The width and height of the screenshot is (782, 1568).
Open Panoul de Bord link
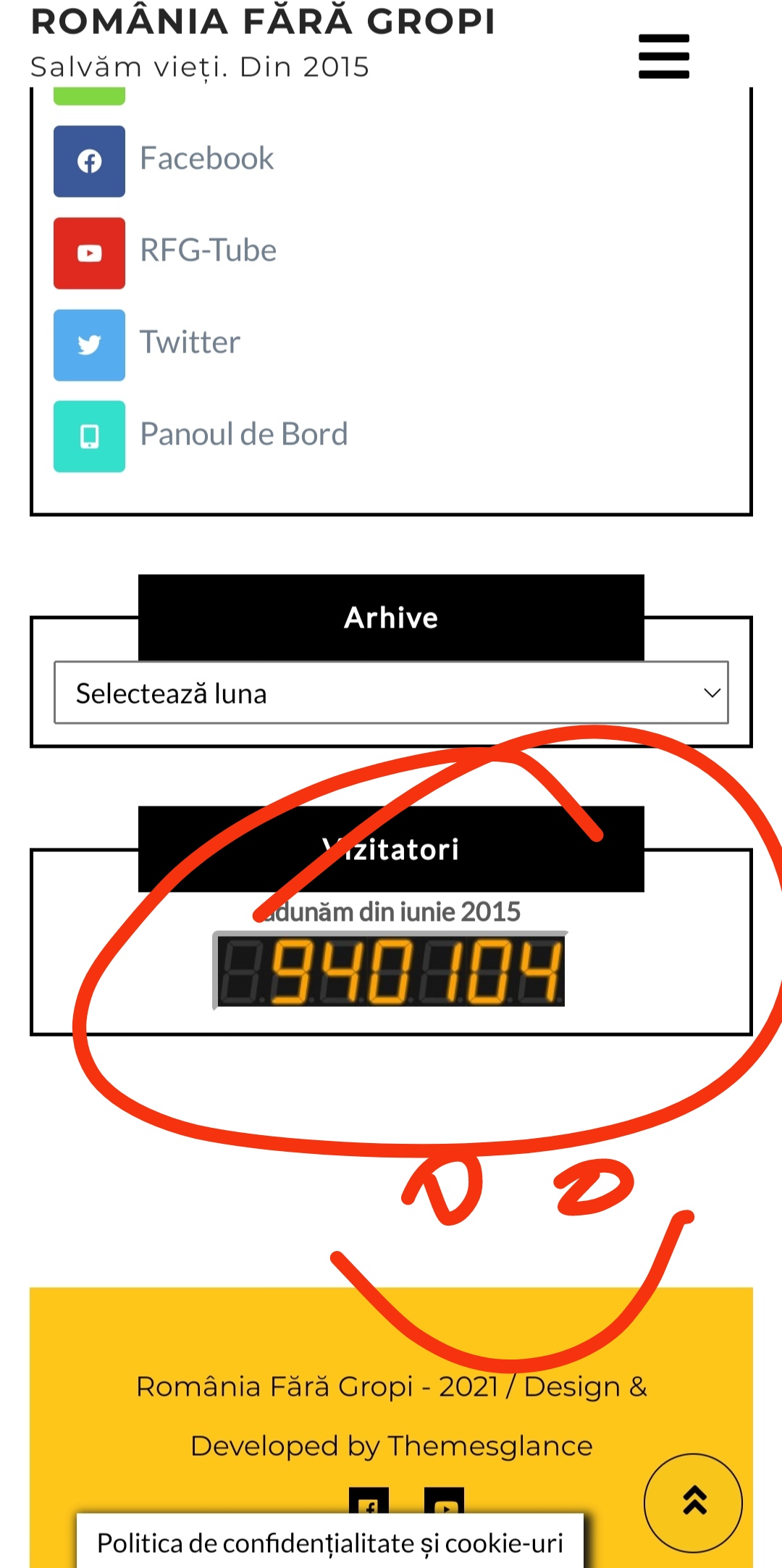pos(243,435)
